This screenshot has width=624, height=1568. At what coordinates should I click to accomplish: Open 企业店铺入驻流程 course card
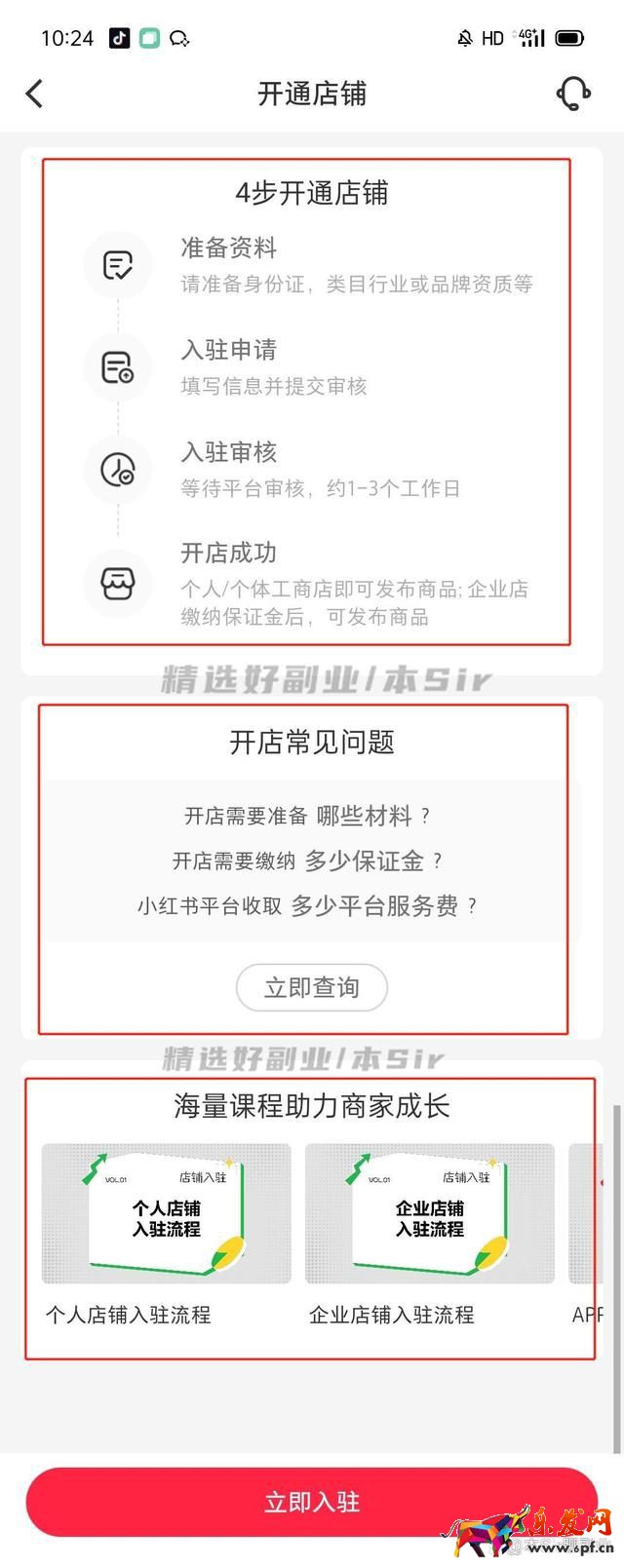pos(429,1213)
